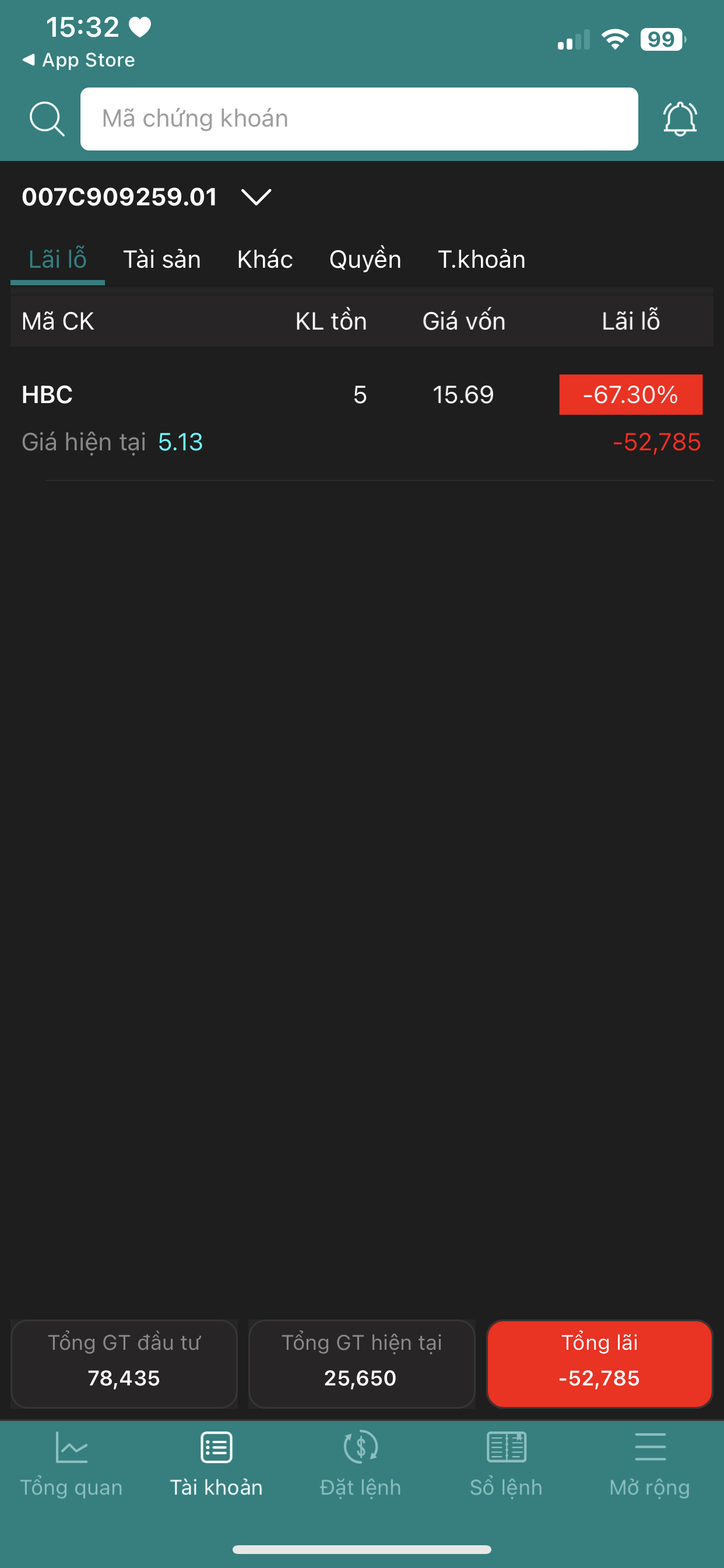
Task: Switch to the Khác tab
Action: [x=265, y=260]
